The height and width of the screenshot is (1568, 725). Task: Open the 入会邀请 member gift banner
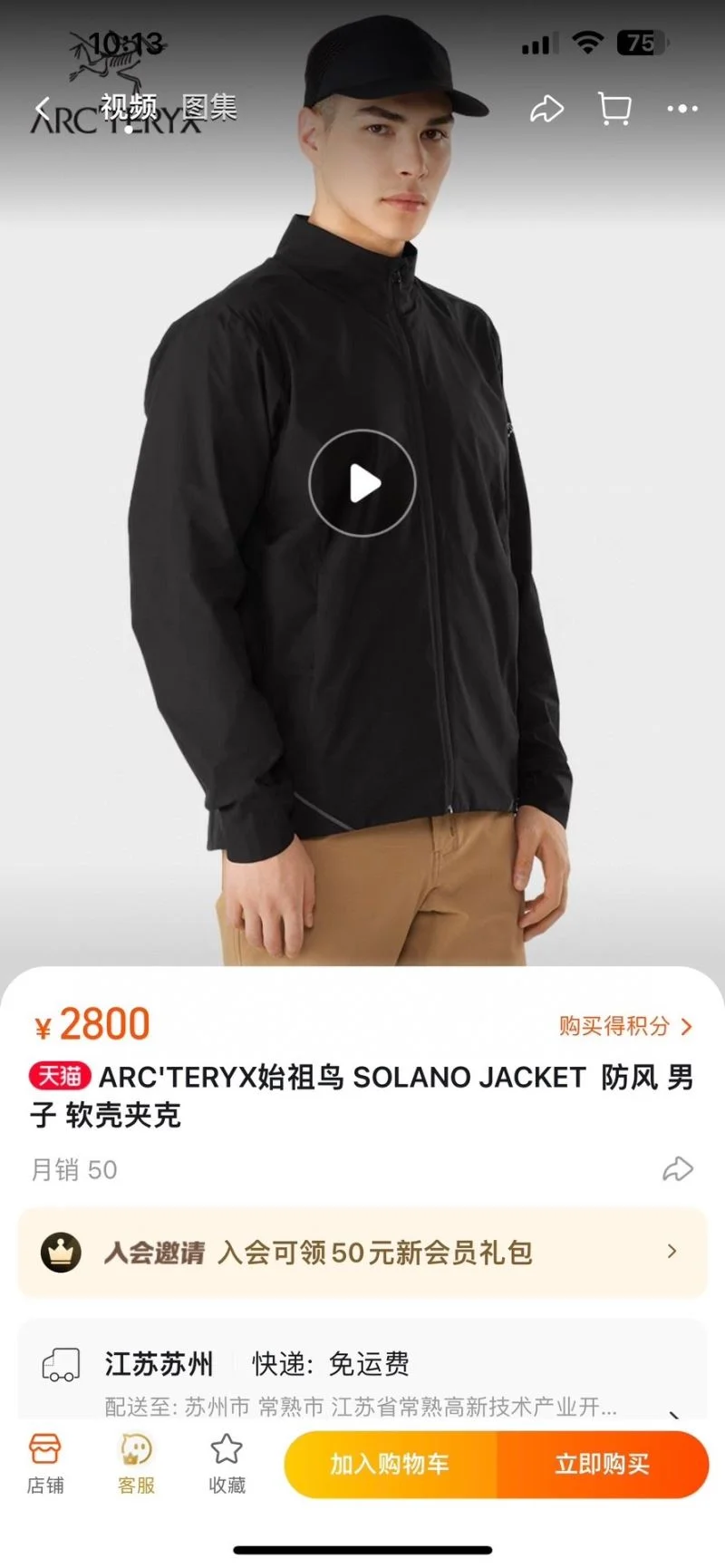coord(362,1253)
